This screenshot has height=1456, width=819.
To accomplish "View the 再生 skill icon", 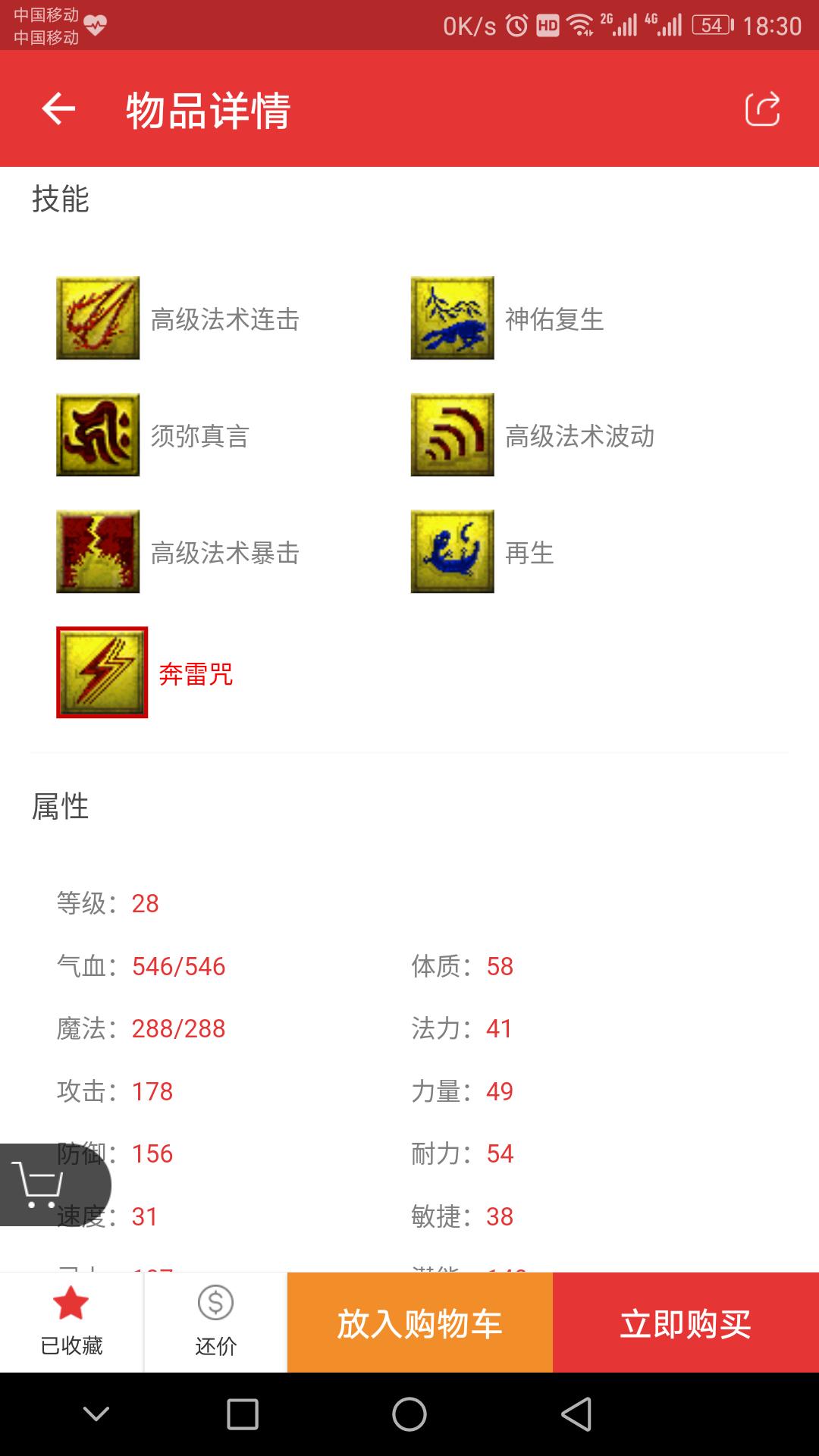I will (x=452, y=551).
